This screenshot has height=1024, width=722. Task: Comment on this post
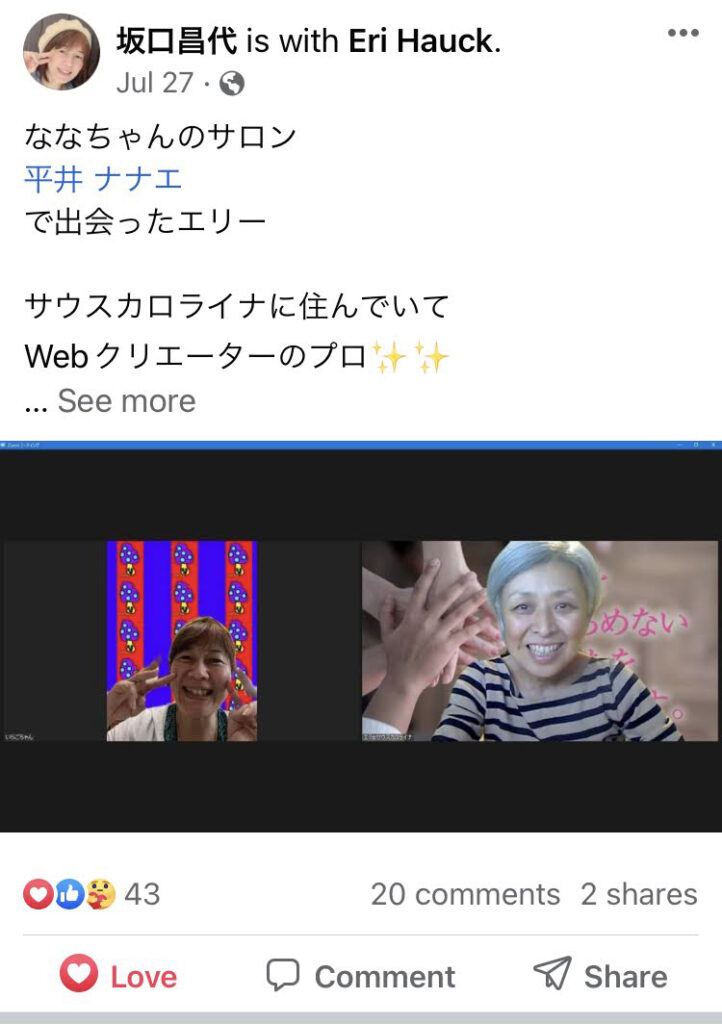click(361, 975)
